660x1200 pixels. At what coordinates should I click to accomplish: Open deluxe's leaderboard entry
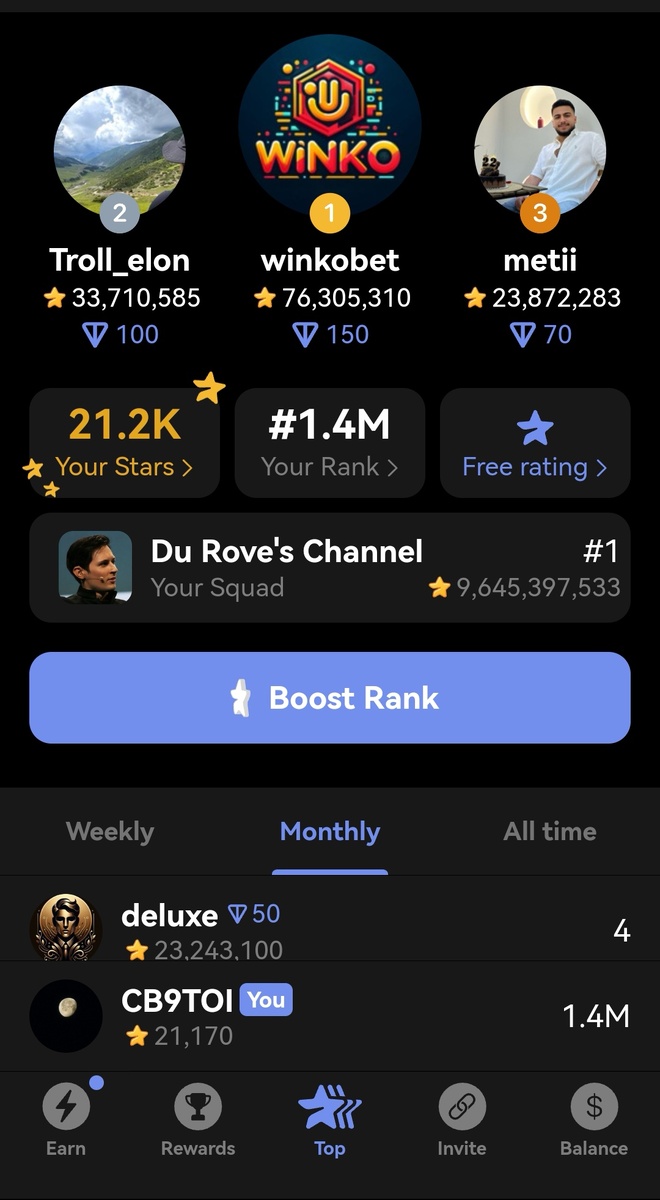click(329, 931)
